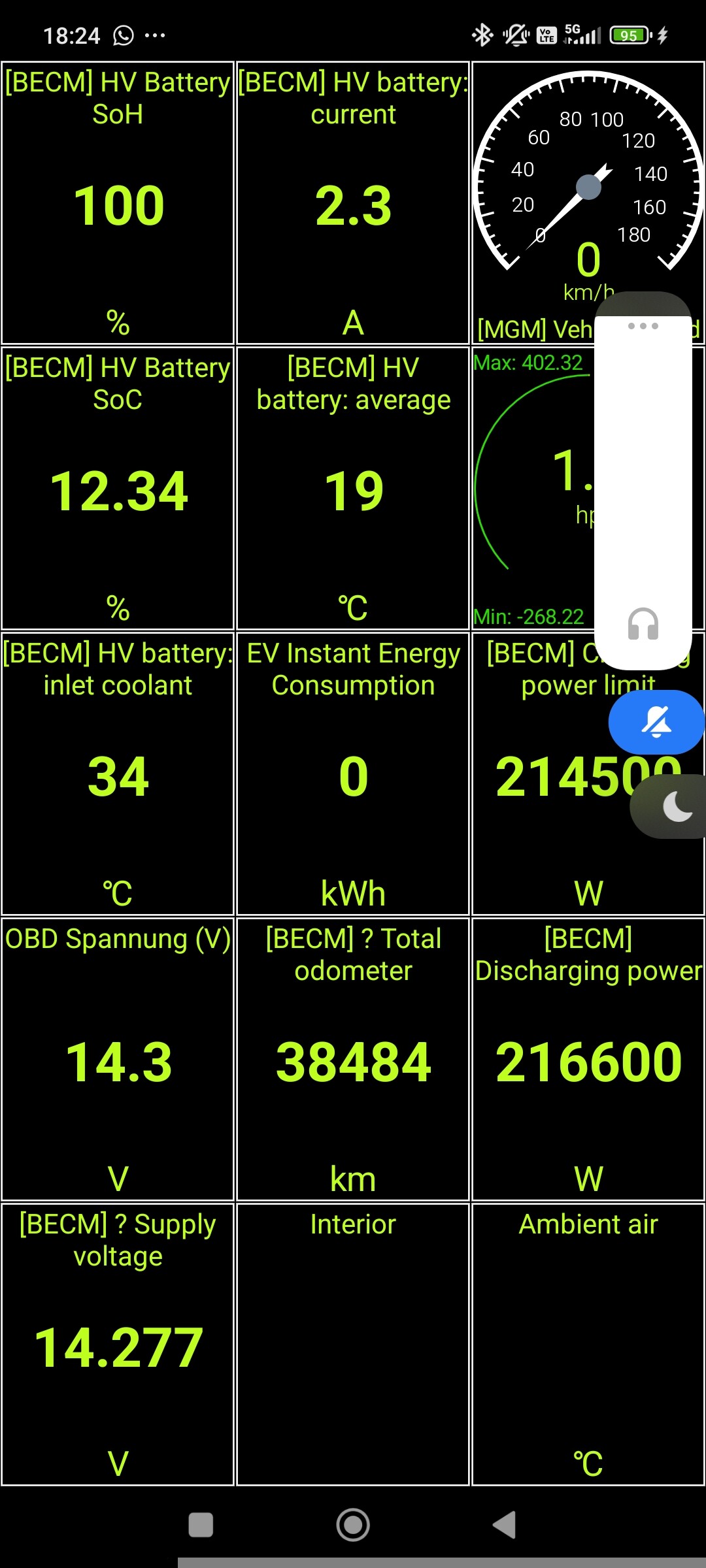Go back using the navigation bar
This screenshot has height=1568, width=706.
[505, 1526]
